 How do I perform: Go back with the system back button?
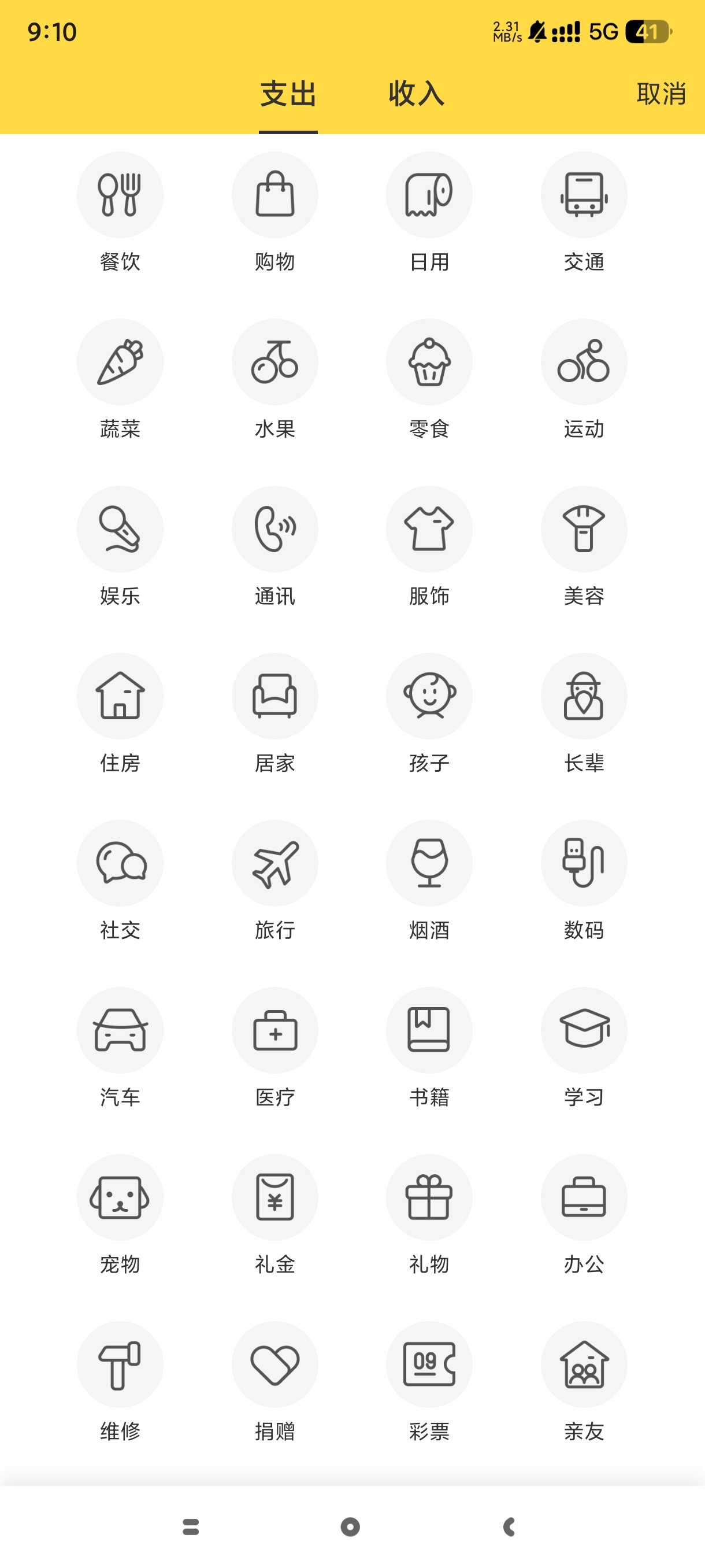tap(510, 1526)
